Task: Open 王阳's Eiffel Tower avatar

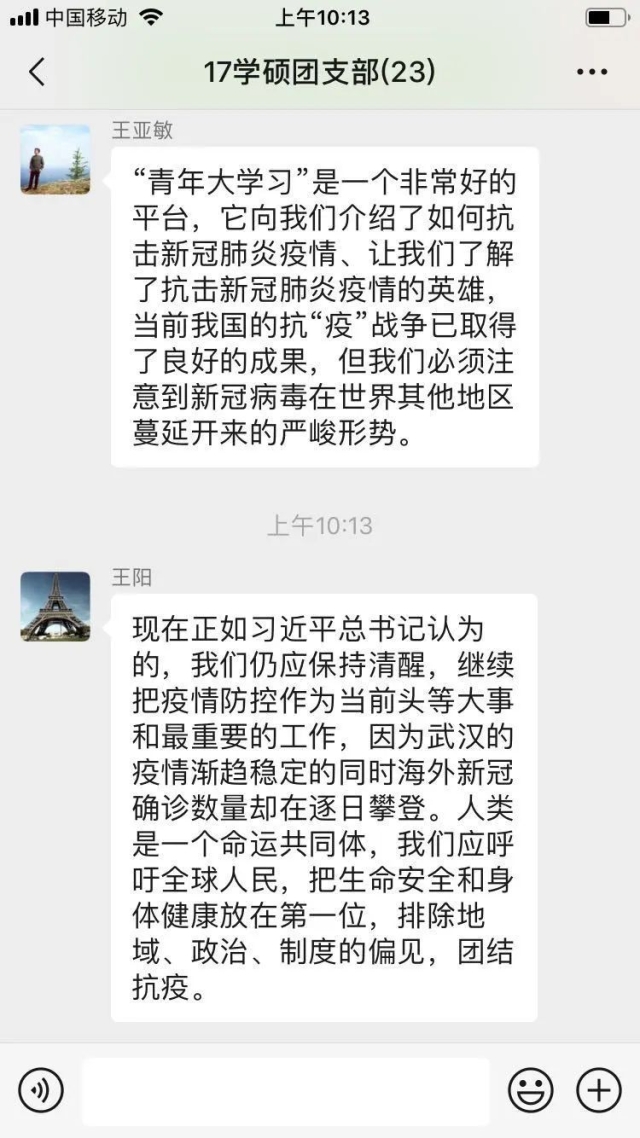Action: click(55, 606)
